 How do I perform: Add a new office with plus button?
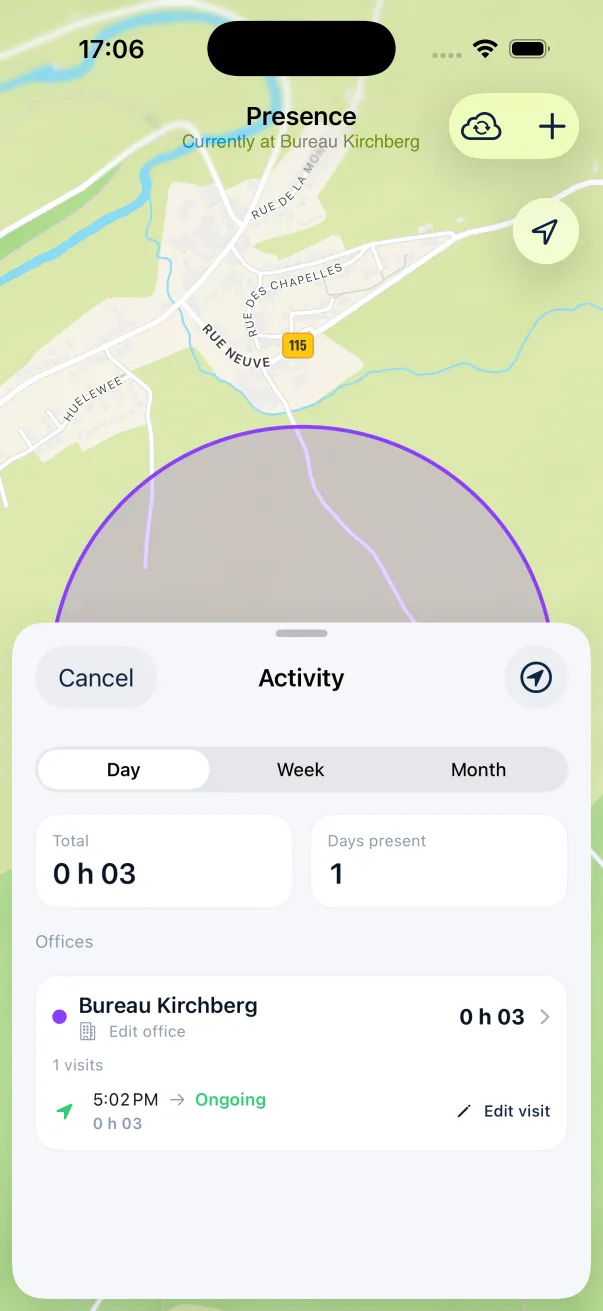pos(552,127)
